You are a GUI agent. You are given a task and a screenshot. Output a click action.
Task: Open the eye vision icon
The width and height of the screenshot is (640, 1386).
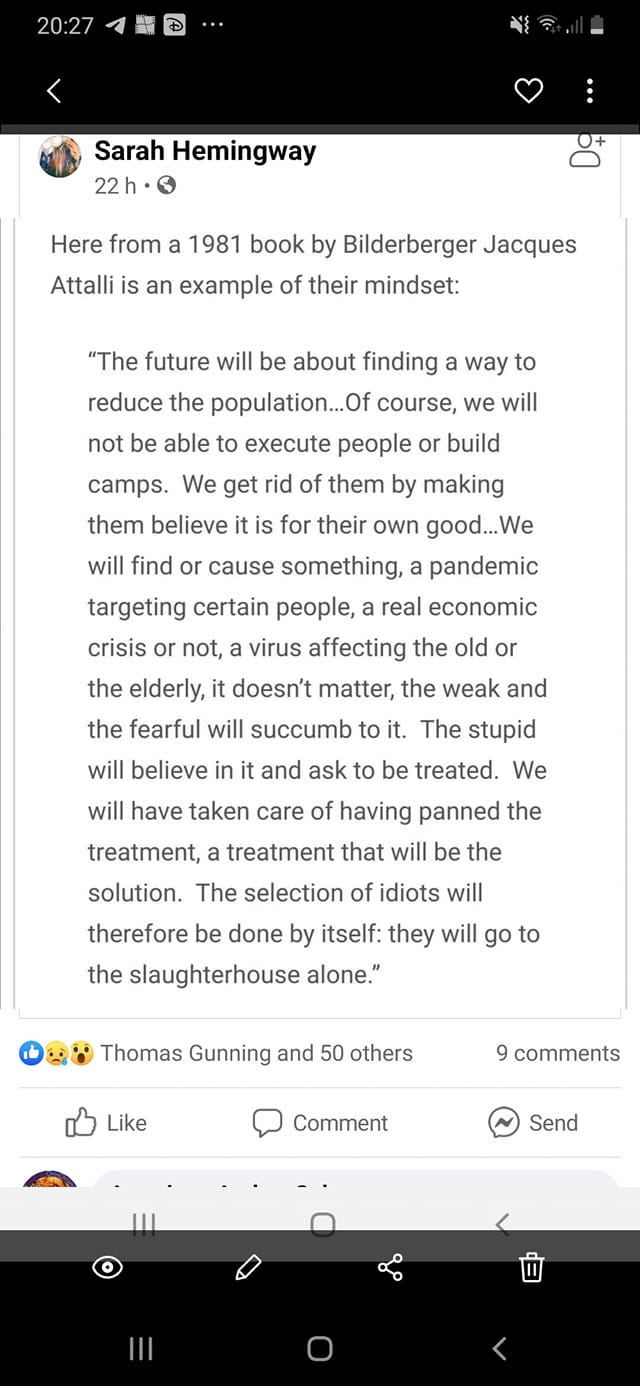point(108,1268)
